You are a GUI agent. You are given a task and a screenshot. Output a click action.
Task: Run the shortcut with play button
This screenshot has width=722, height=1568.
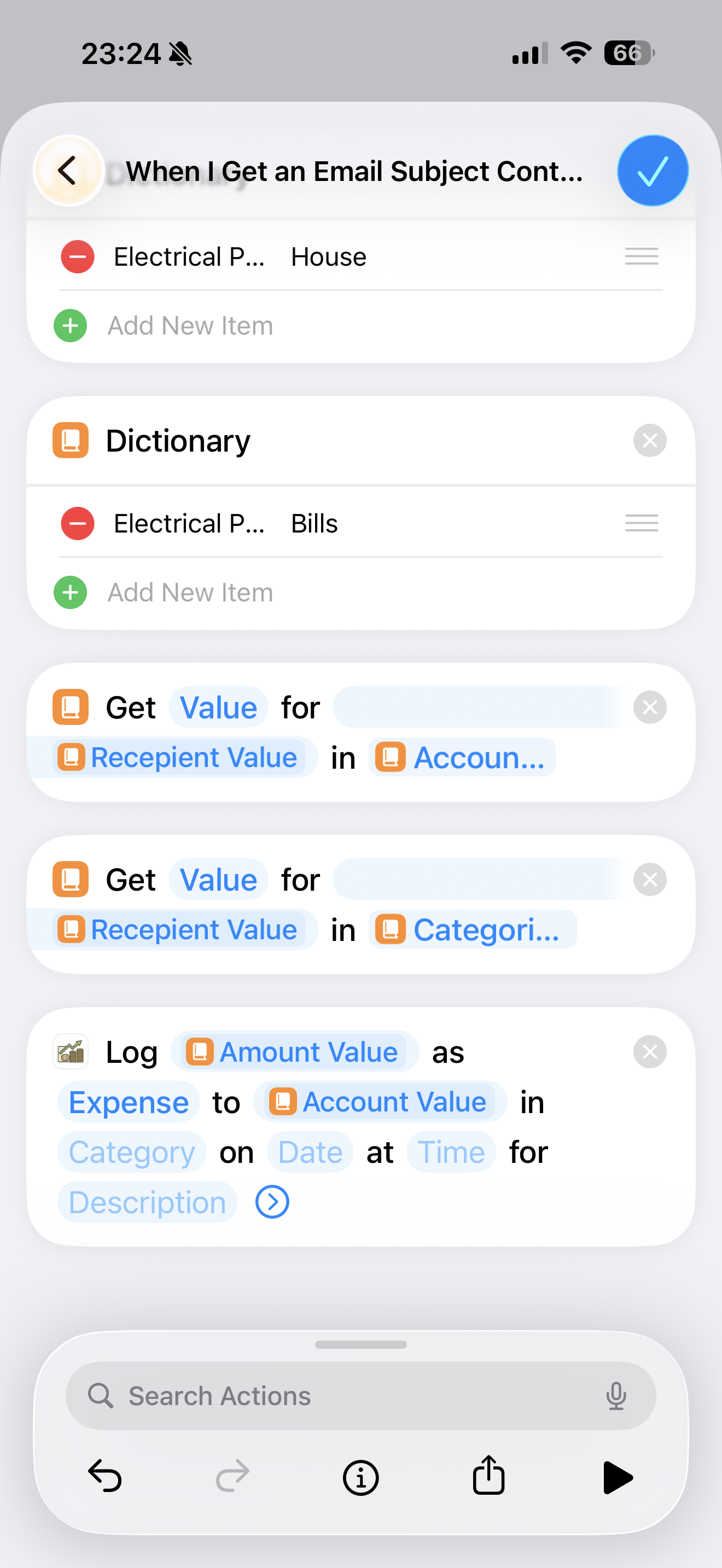coord(616,1477)
